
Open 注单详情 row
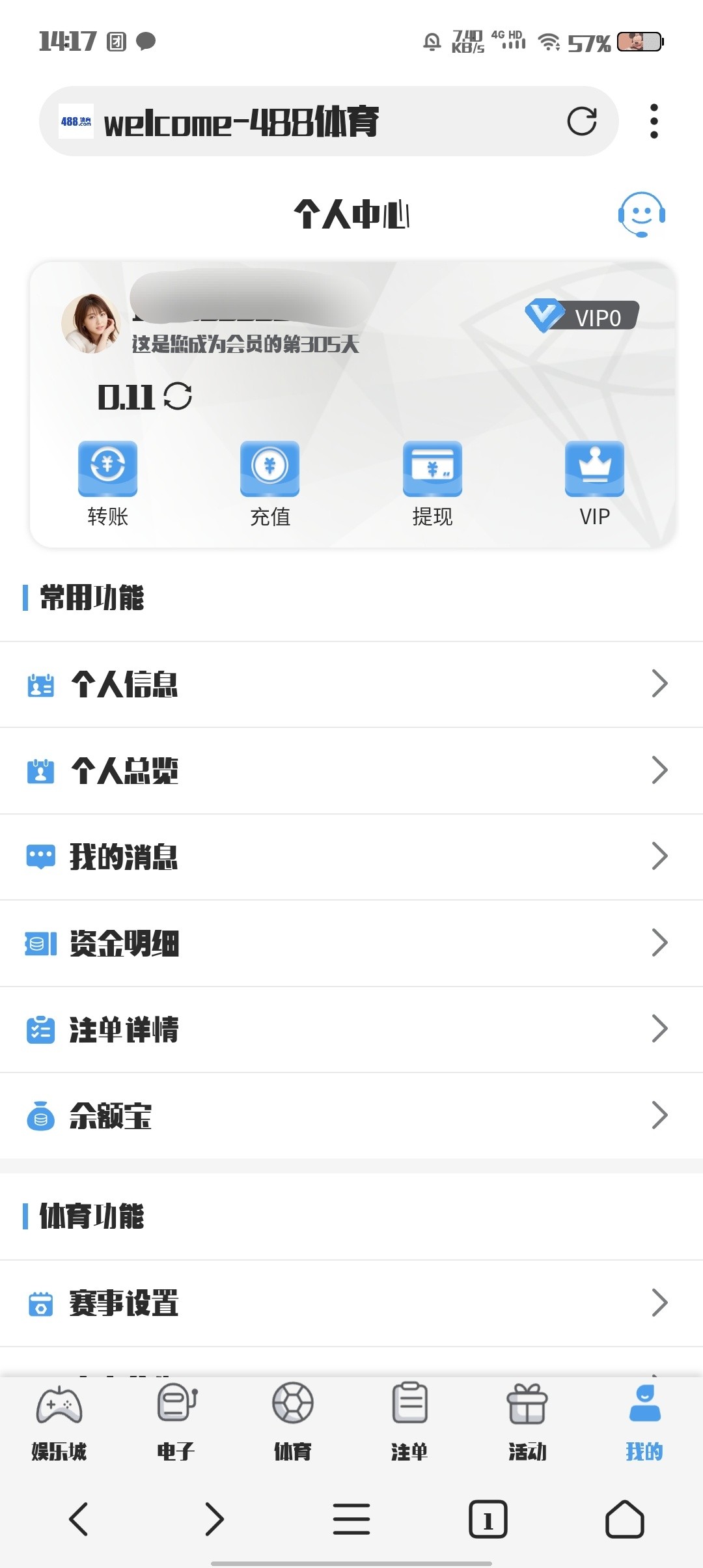click(x=351, y=1029)
